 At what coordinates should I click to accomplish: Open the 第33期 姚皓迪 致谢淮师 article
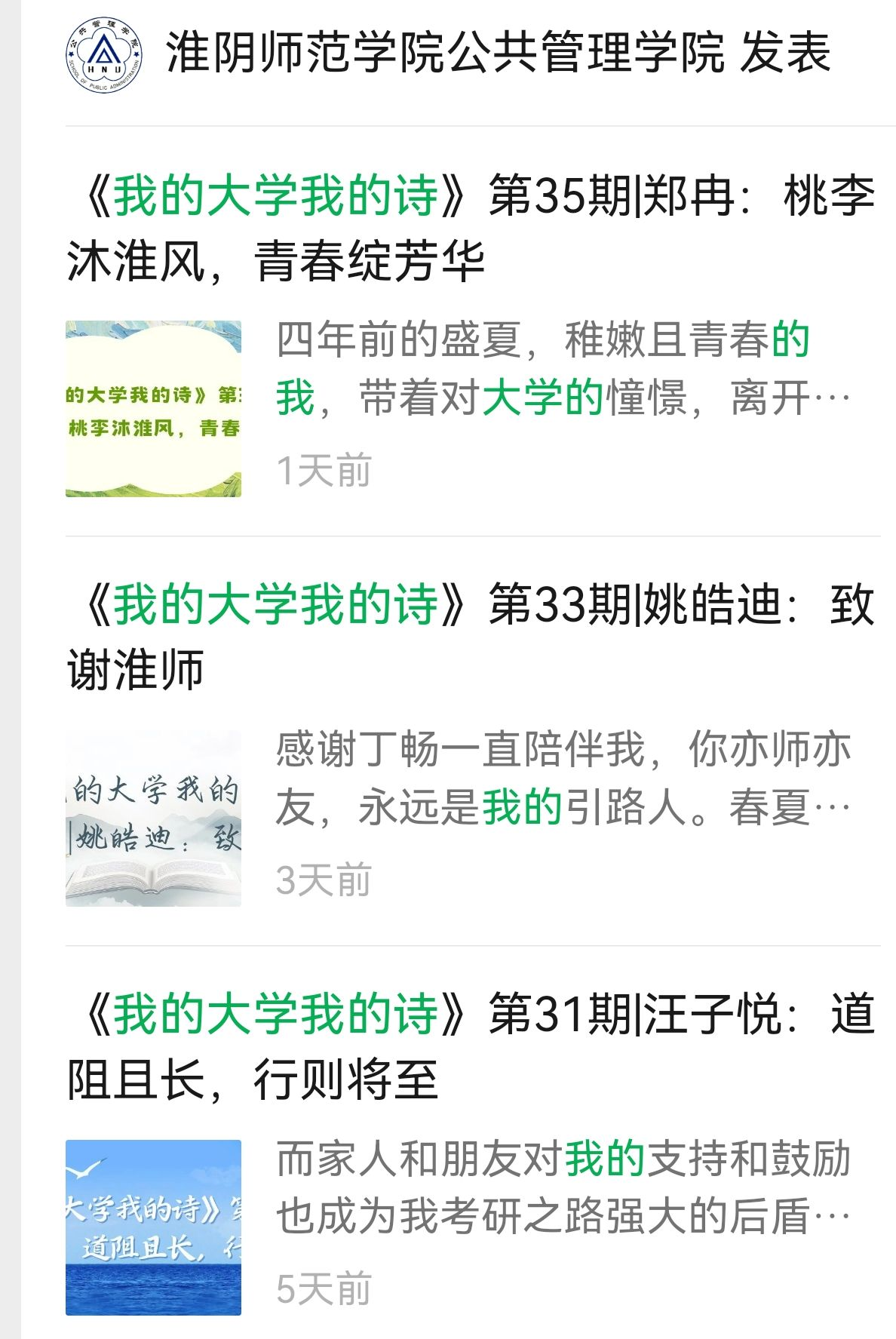[x=471, y=637]
